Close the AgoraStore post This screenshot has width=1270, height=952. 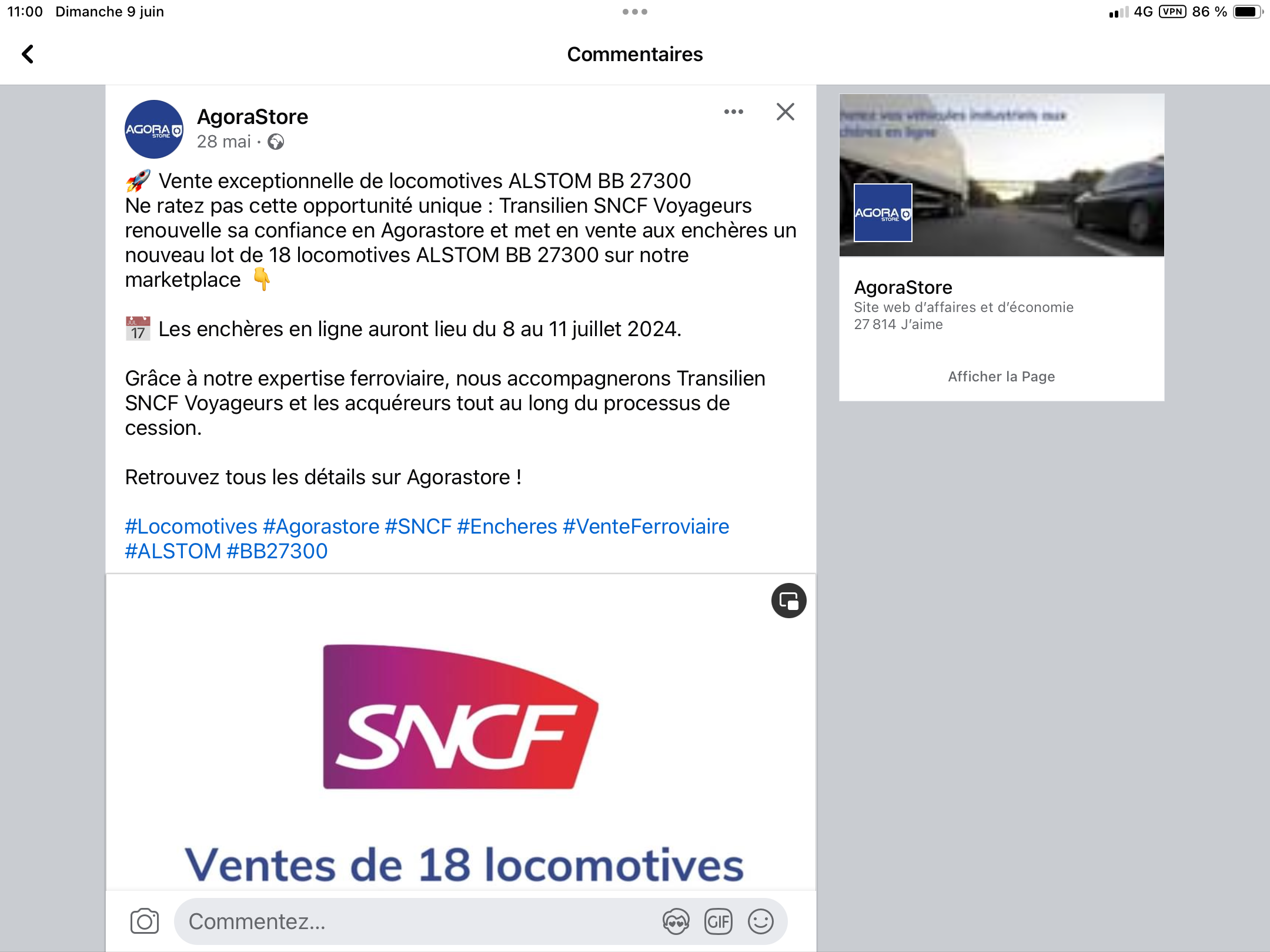tap(785, 112)
